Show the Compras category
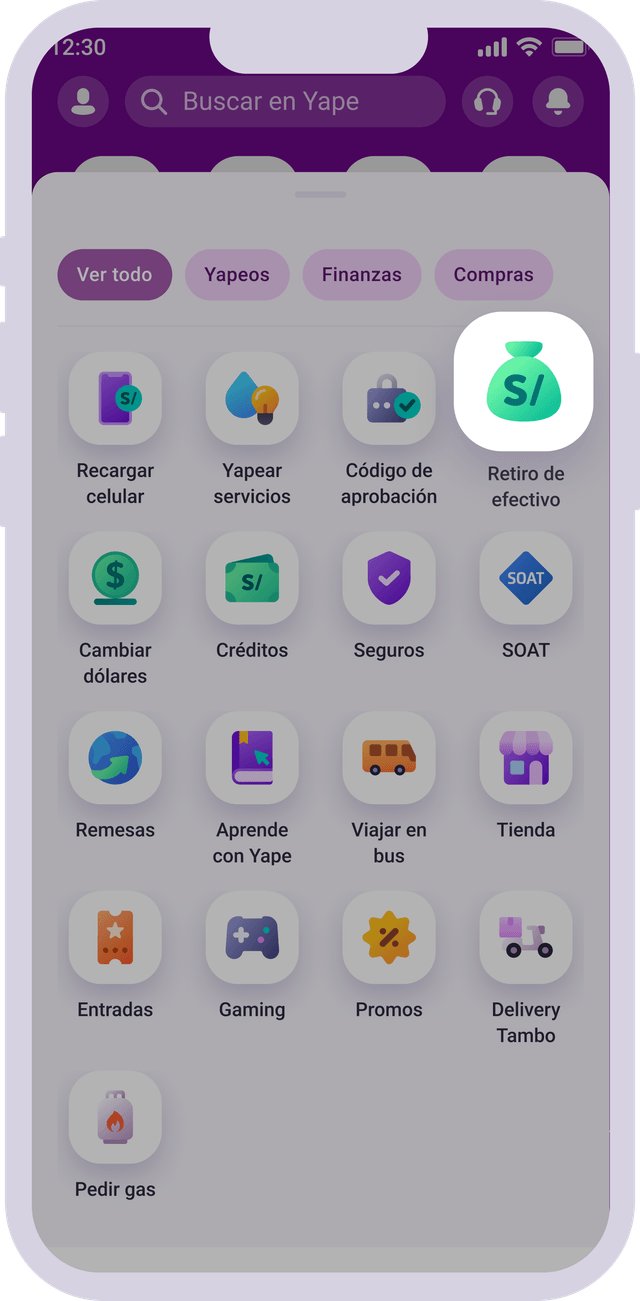This screenshot has height=1301, width=640. (x=494, y=275)
